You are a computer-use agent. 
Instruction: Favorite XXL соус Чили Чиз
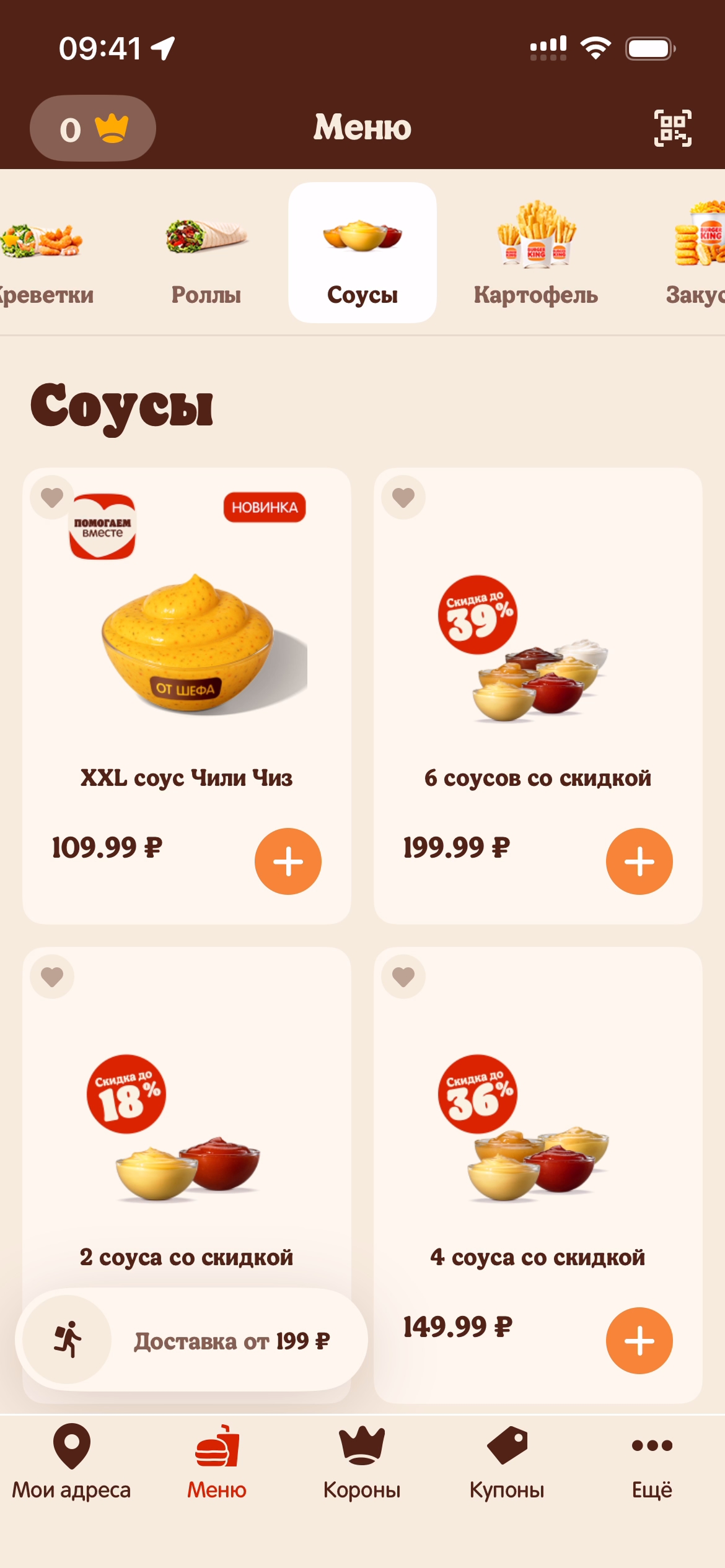pos(52,497)
